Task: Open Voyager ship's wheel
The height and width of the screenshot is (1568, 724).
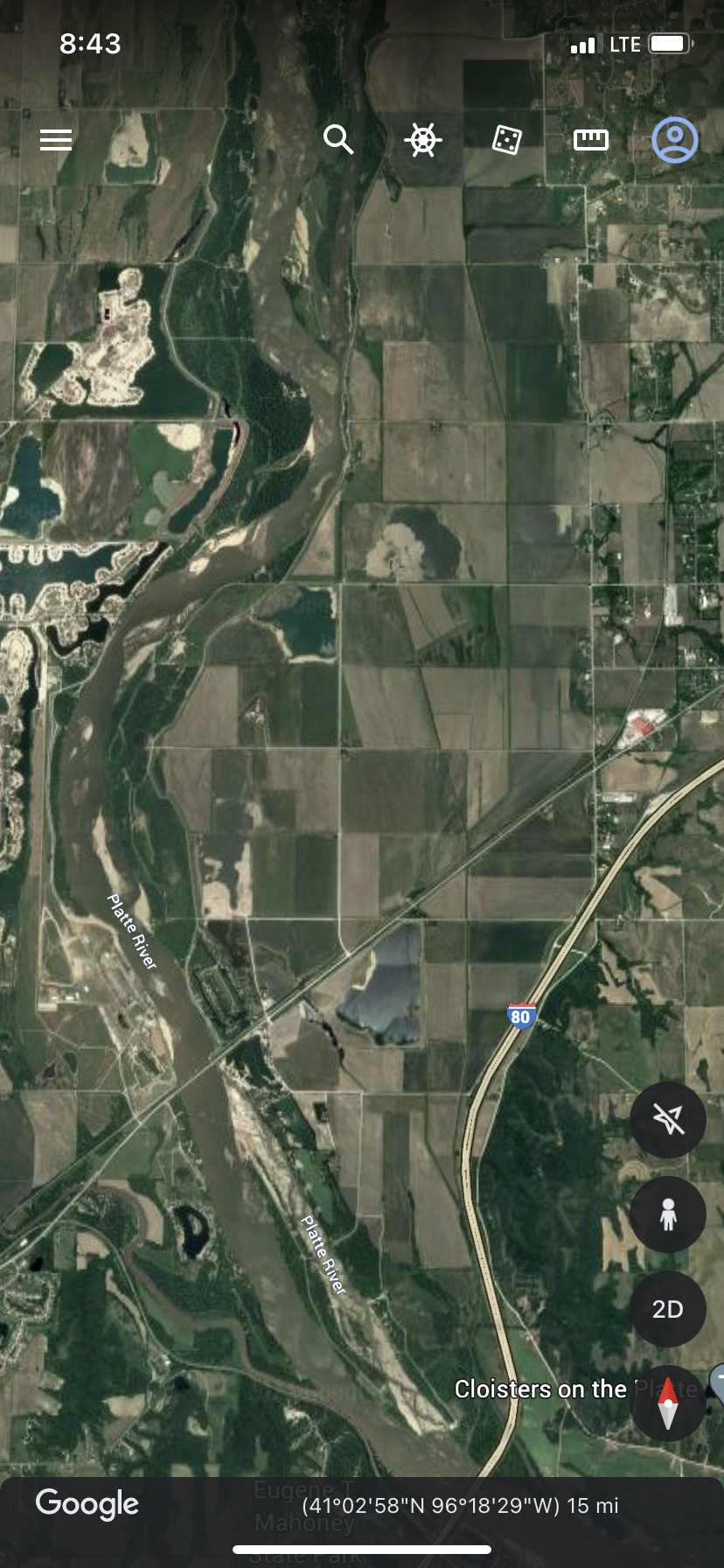Action: 423,140
